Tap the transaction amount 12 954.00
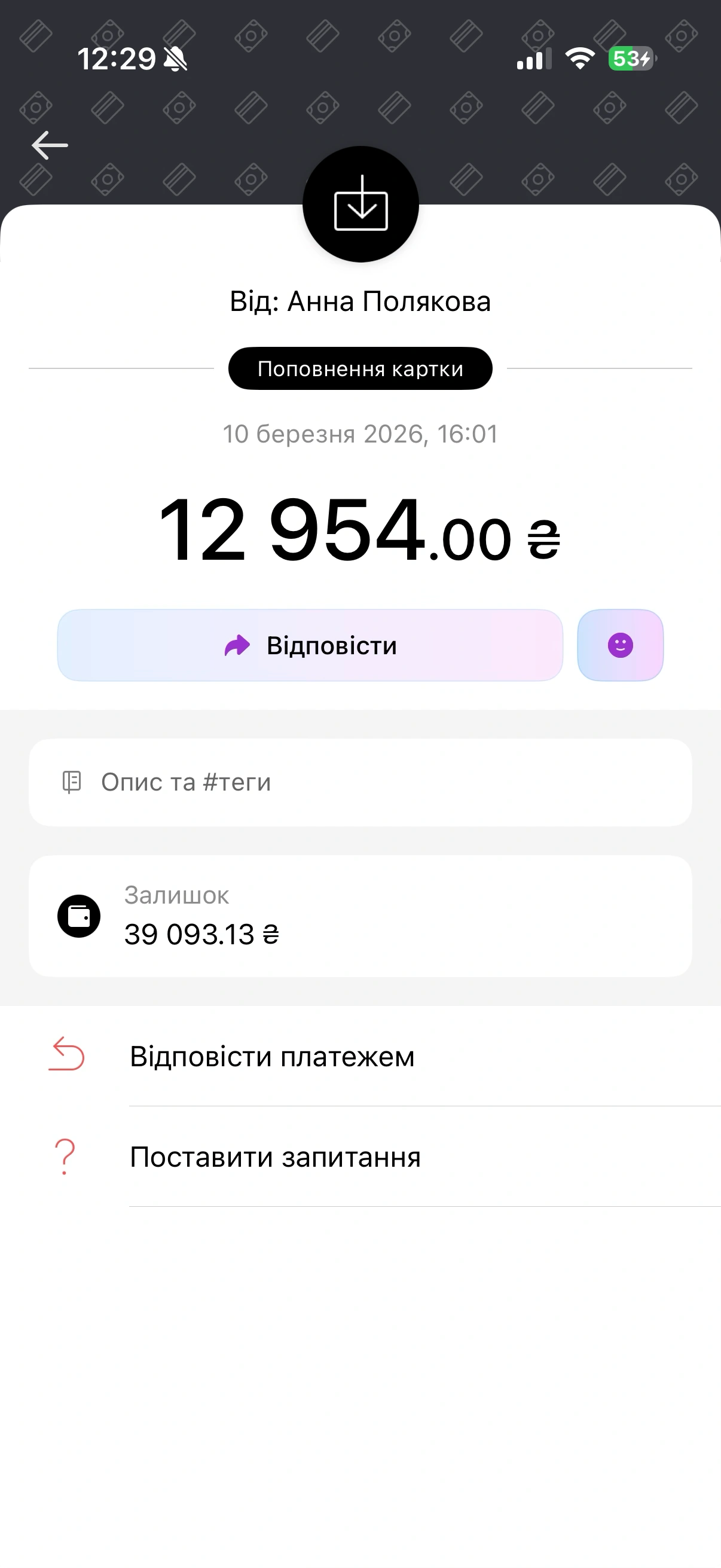This screenshot has width=721, height=1568. pyautogui.click(x=360, y=535)
